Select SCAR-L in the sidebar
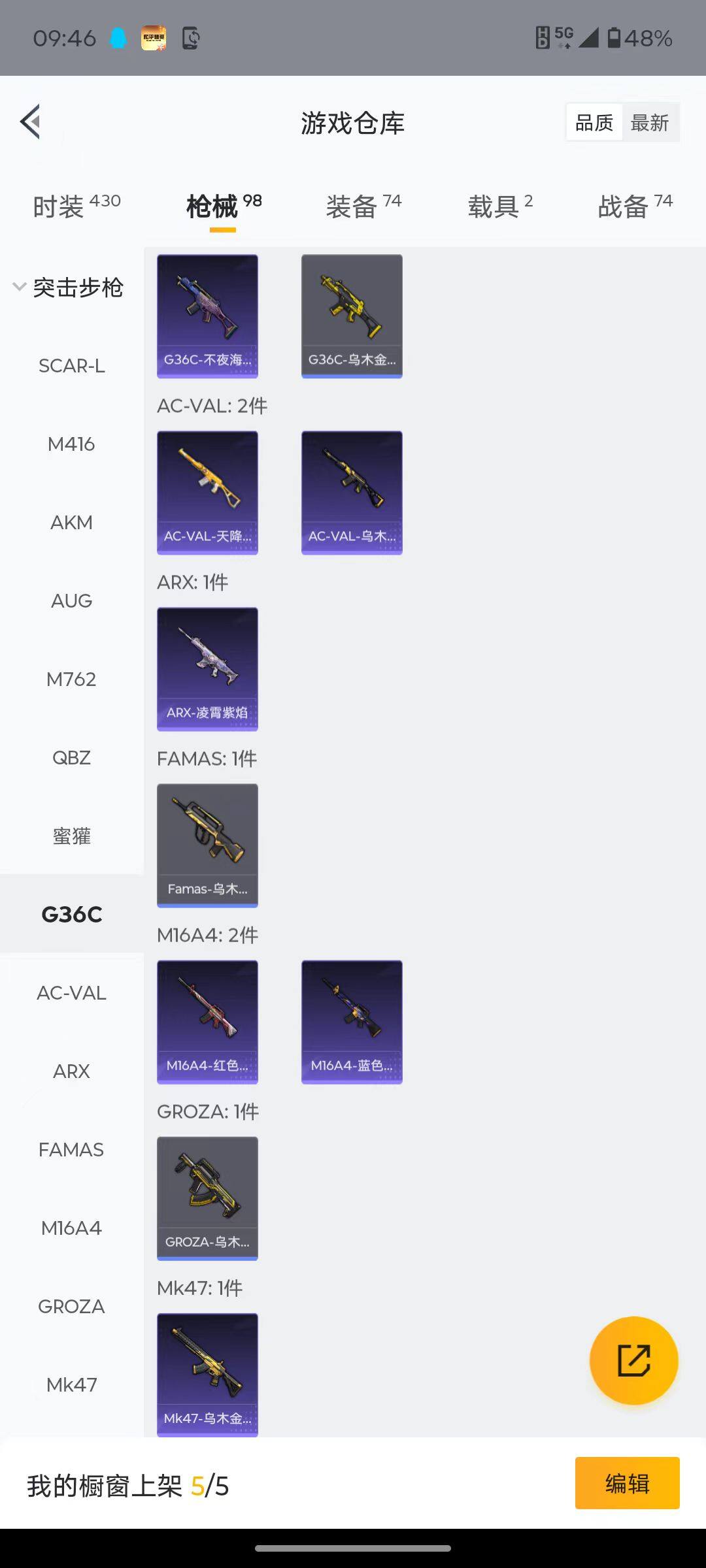This screenshot has width=706, height=1568. (71, 366)
